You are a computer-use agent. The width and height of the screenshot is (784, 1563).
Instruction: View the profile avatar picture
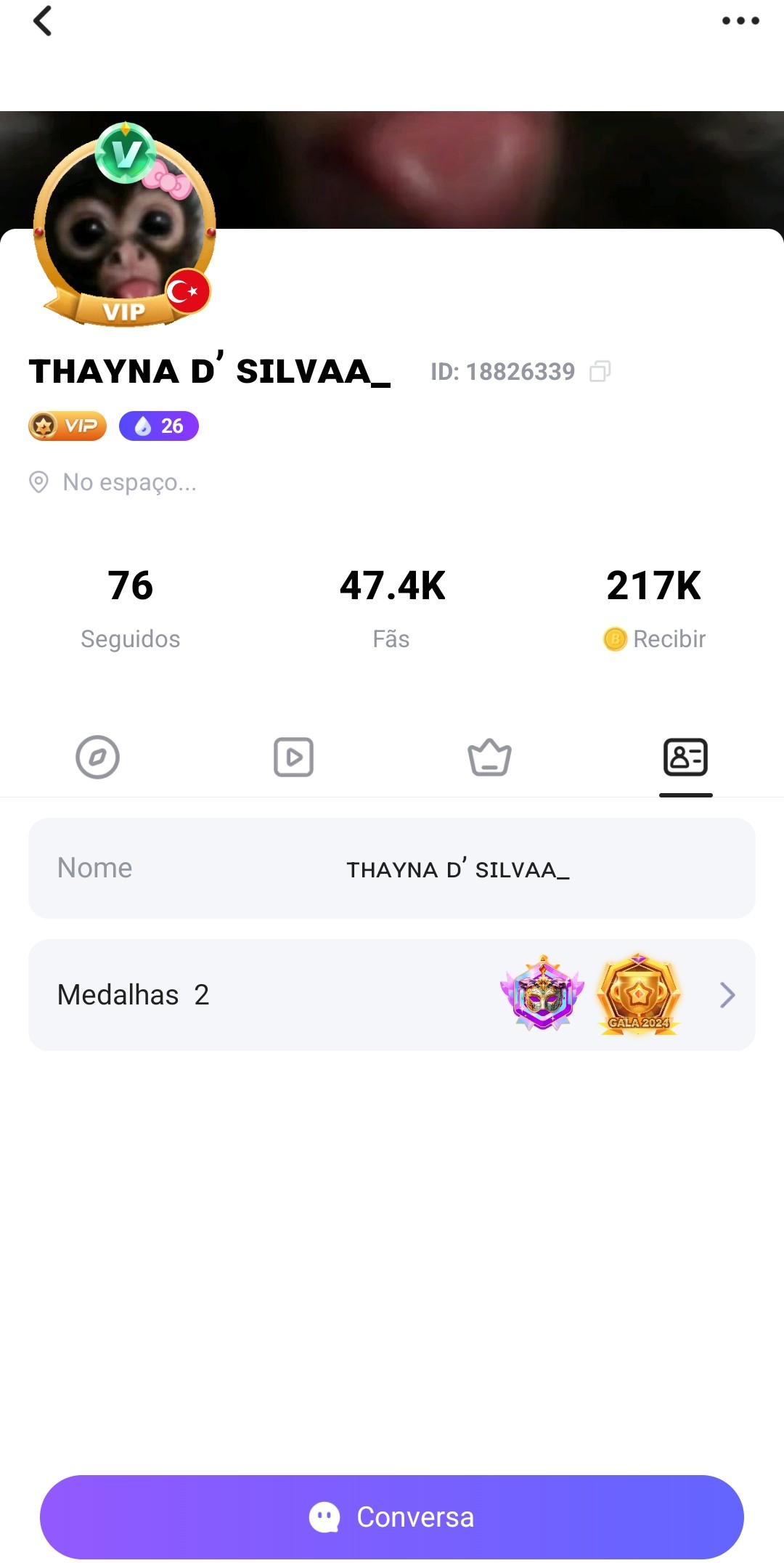(125, 225)
